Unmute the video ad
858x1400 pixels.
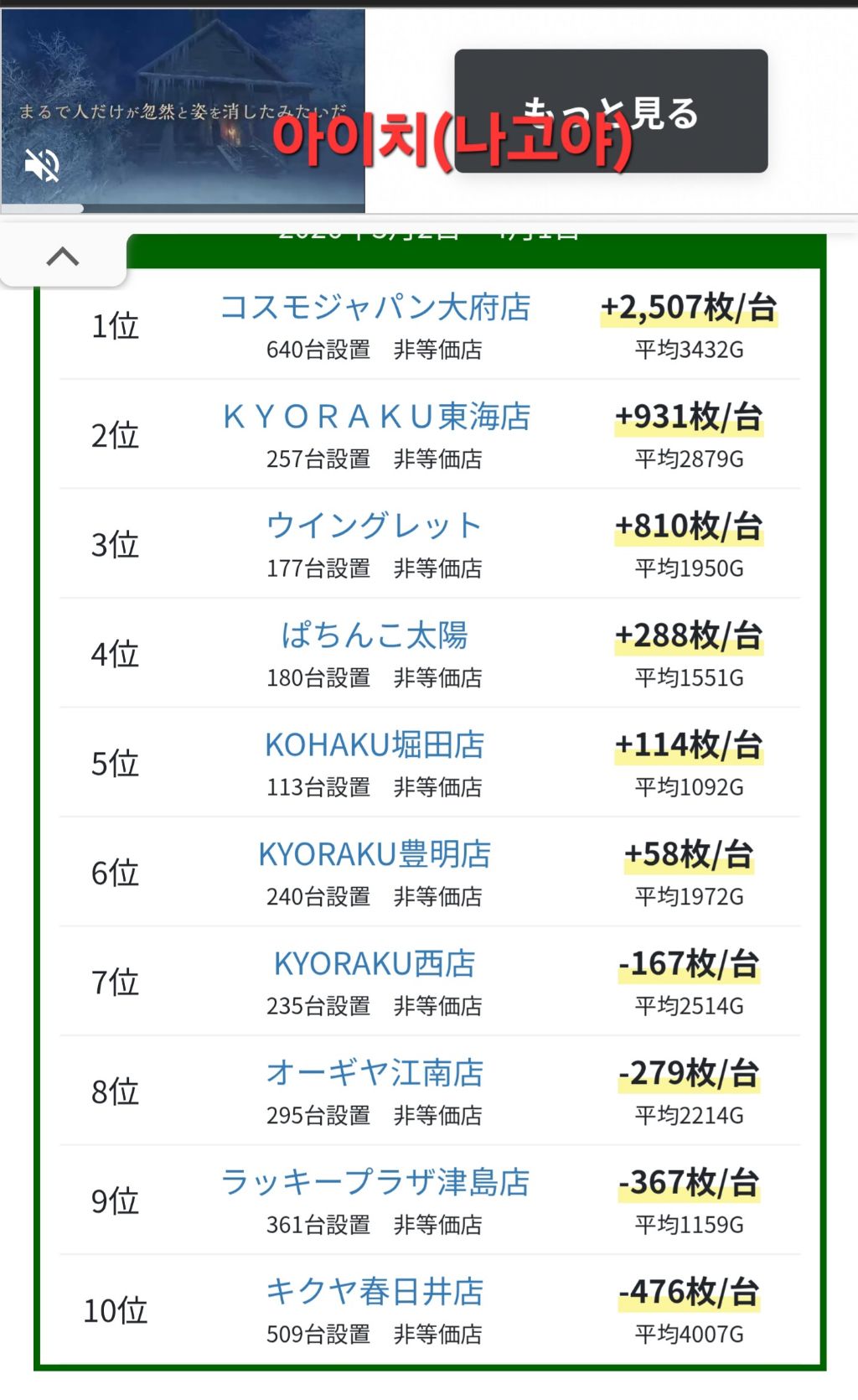tap(42, 165)
